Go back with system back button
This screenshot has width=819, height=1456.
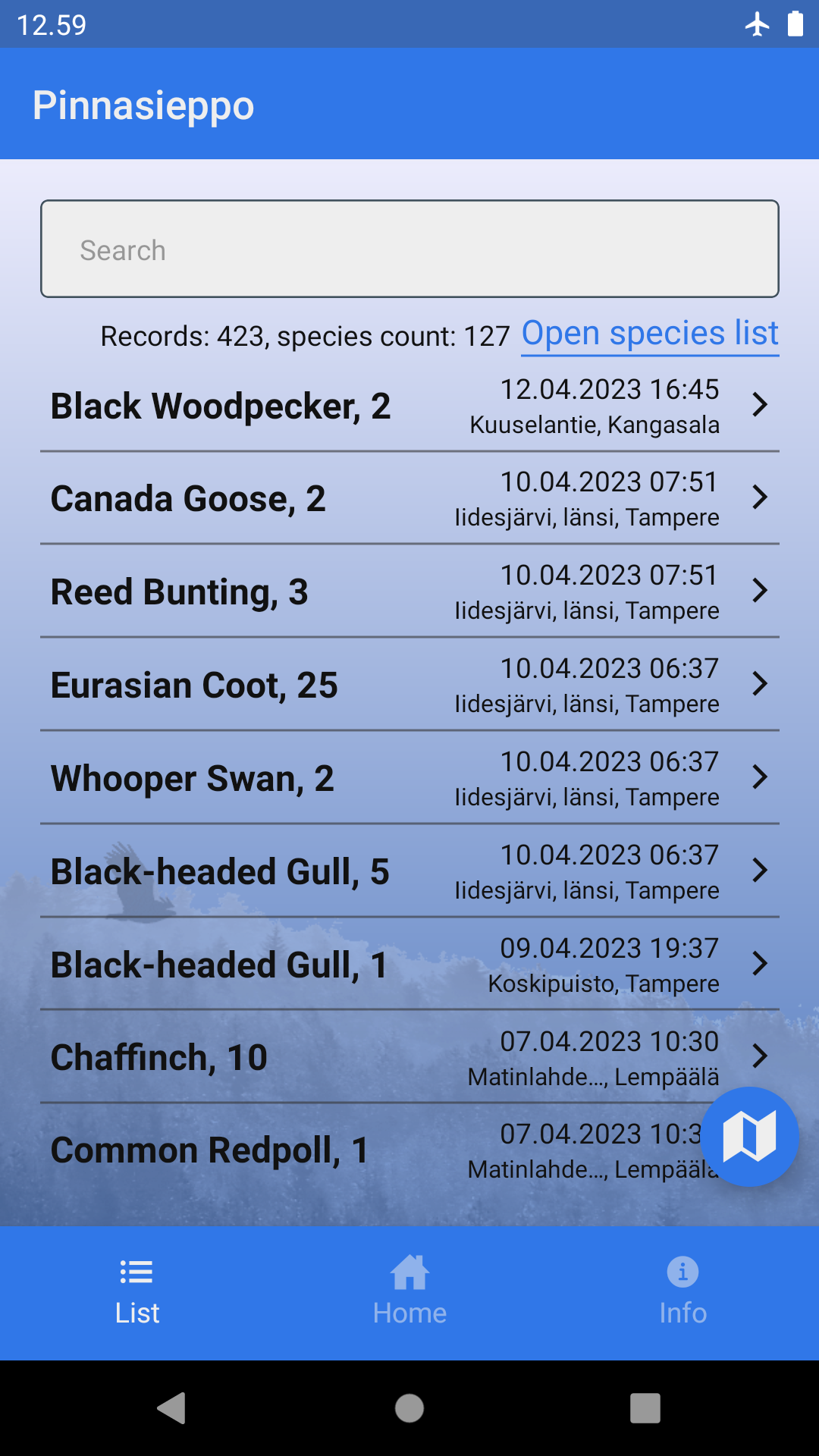tap(172, 1408)
